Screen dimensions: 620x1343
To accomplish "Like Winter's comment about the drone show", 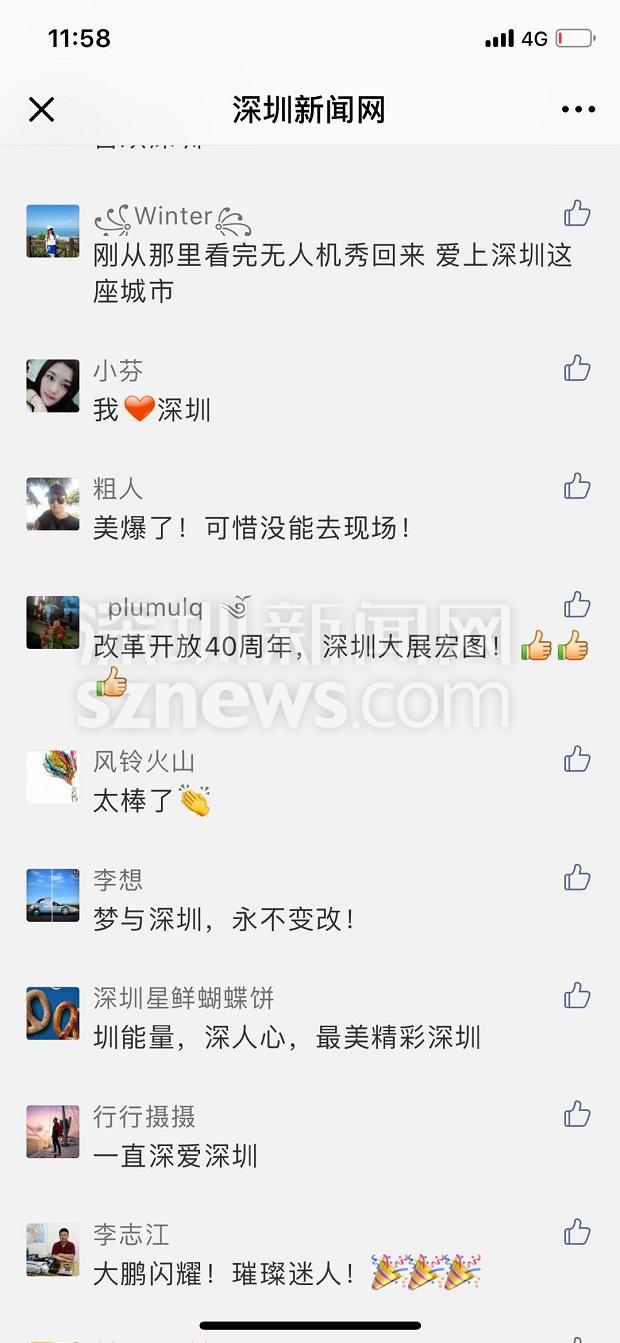I will (x=577, y=213).
